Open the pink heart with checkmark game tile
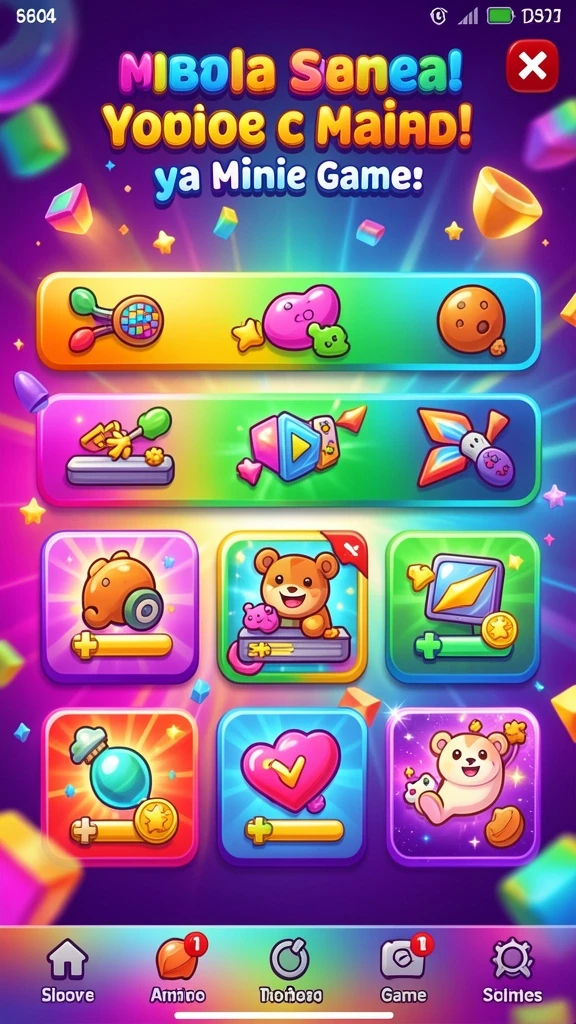 292,786
